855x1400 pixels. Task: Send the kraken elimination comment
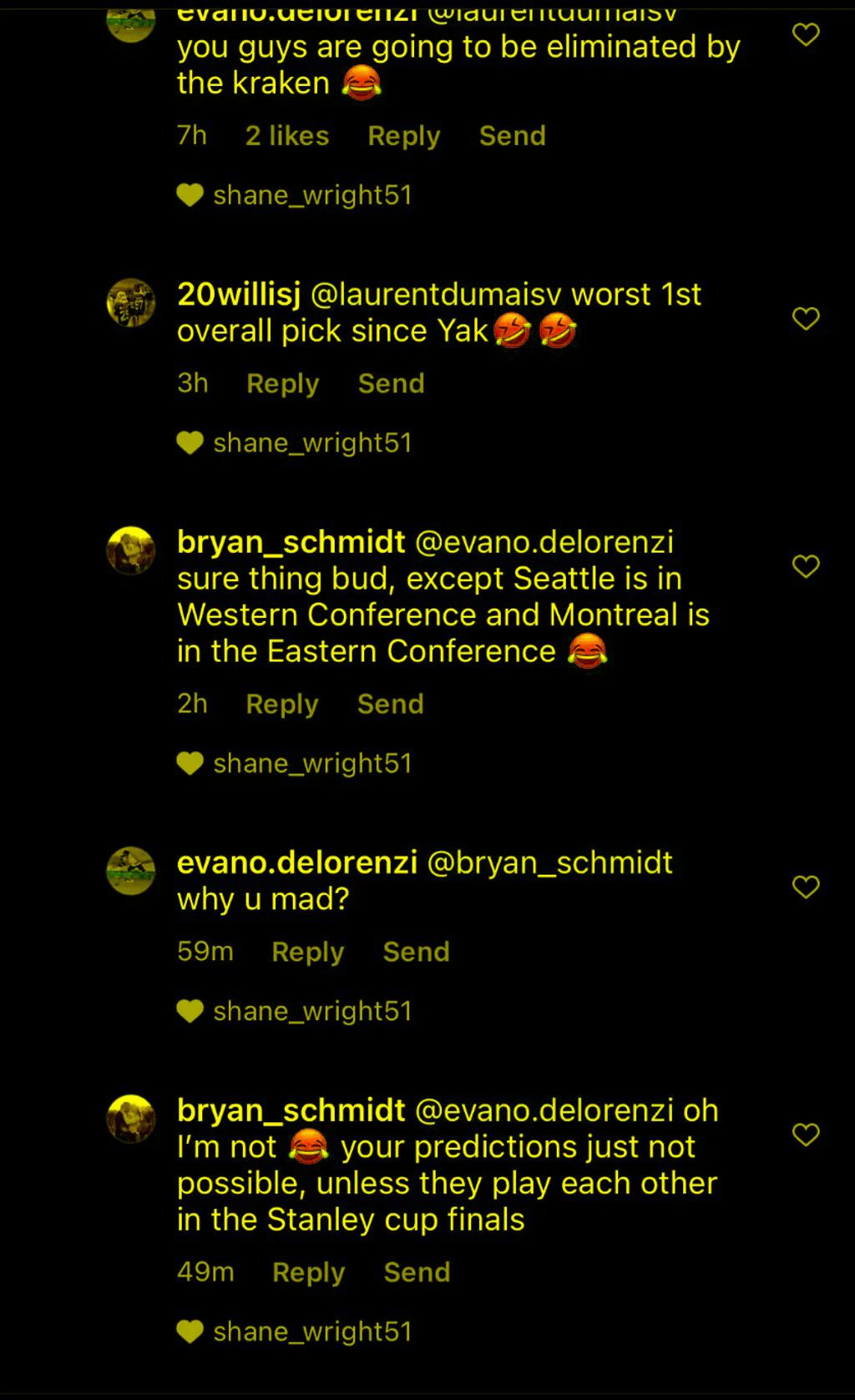512,136
